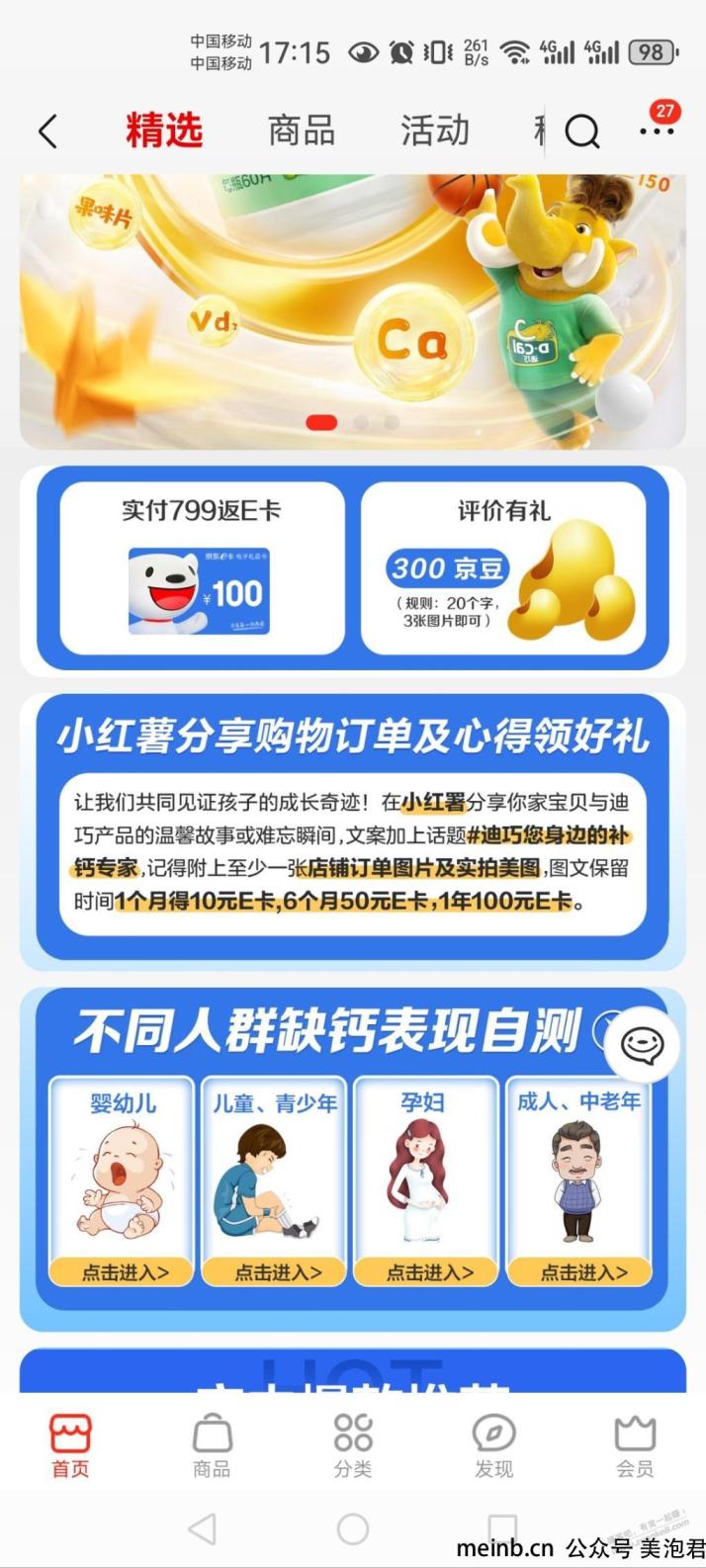The width and height of the screenshot is (706, 1568).
Task: Tap 点击进入 under 儿童、青少年
Action: [x=276, y=1272]
